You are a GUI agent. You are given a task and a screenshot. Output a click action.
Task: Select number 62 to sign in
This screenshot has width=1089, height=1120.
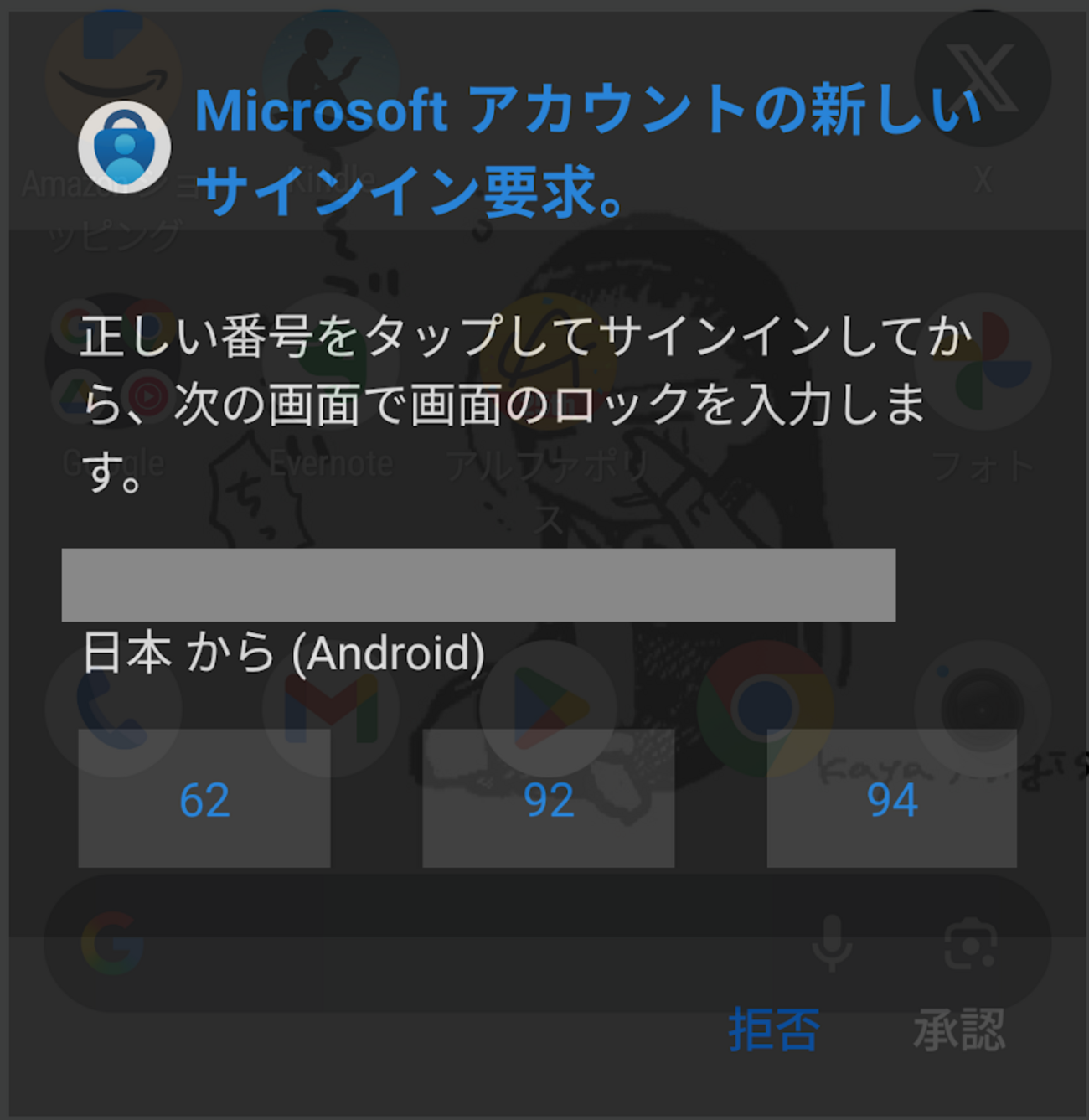(204, 798)
